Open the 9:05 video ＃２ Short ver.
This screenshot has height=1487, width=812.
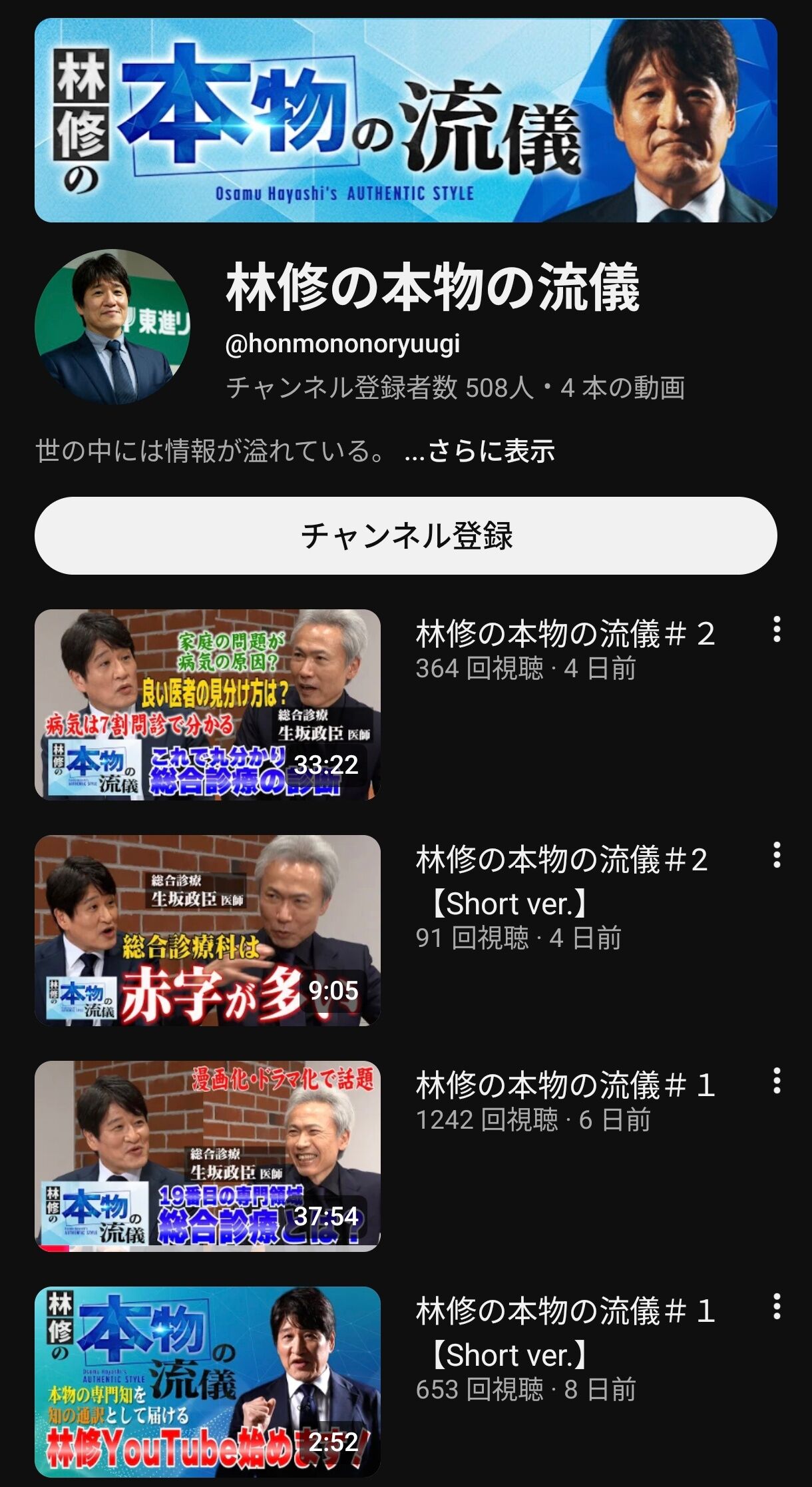(x=208, y=930)
